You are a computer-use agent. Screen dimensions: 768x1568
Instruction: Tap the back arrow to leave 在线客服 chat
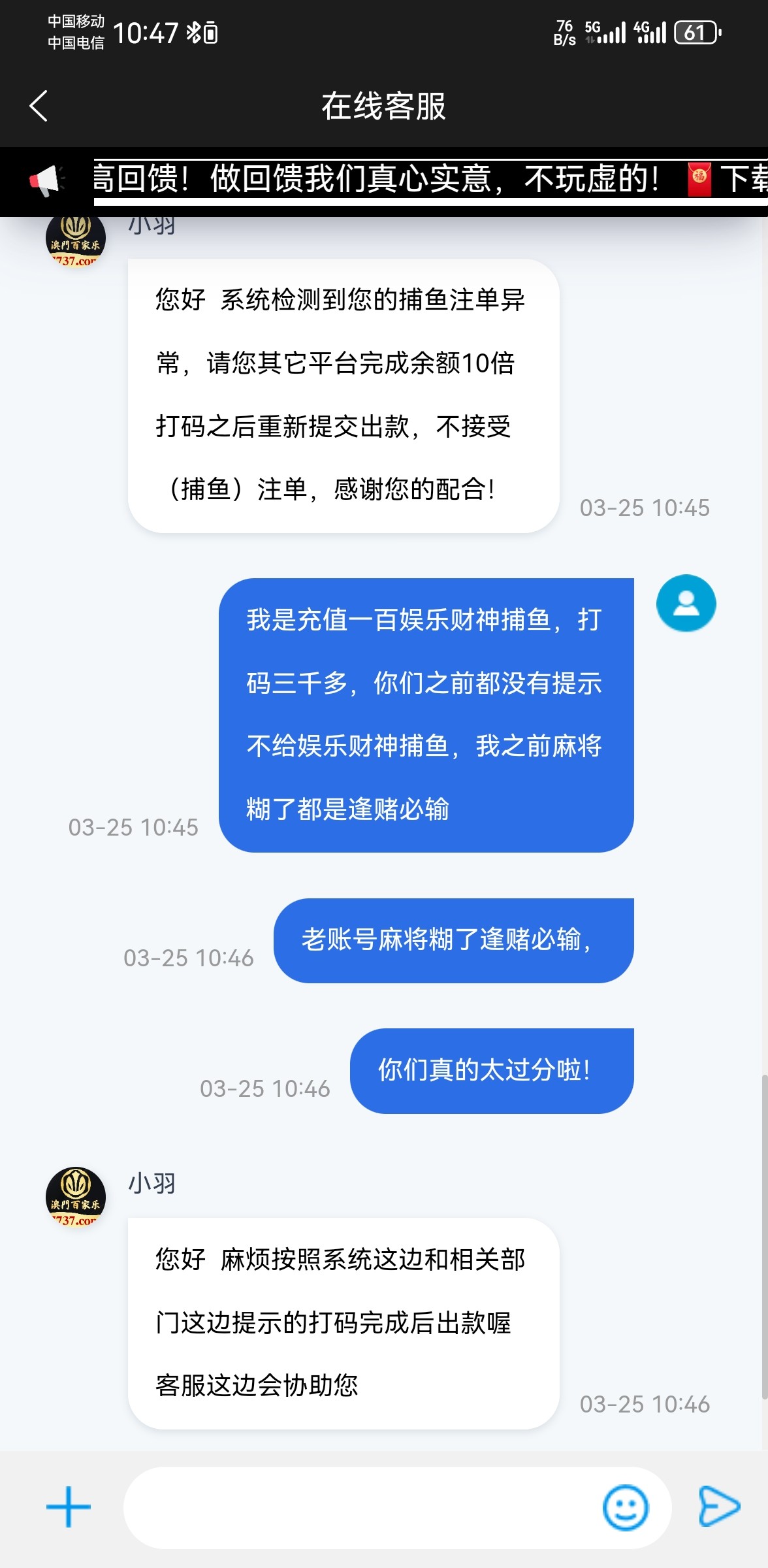(39, 106)
